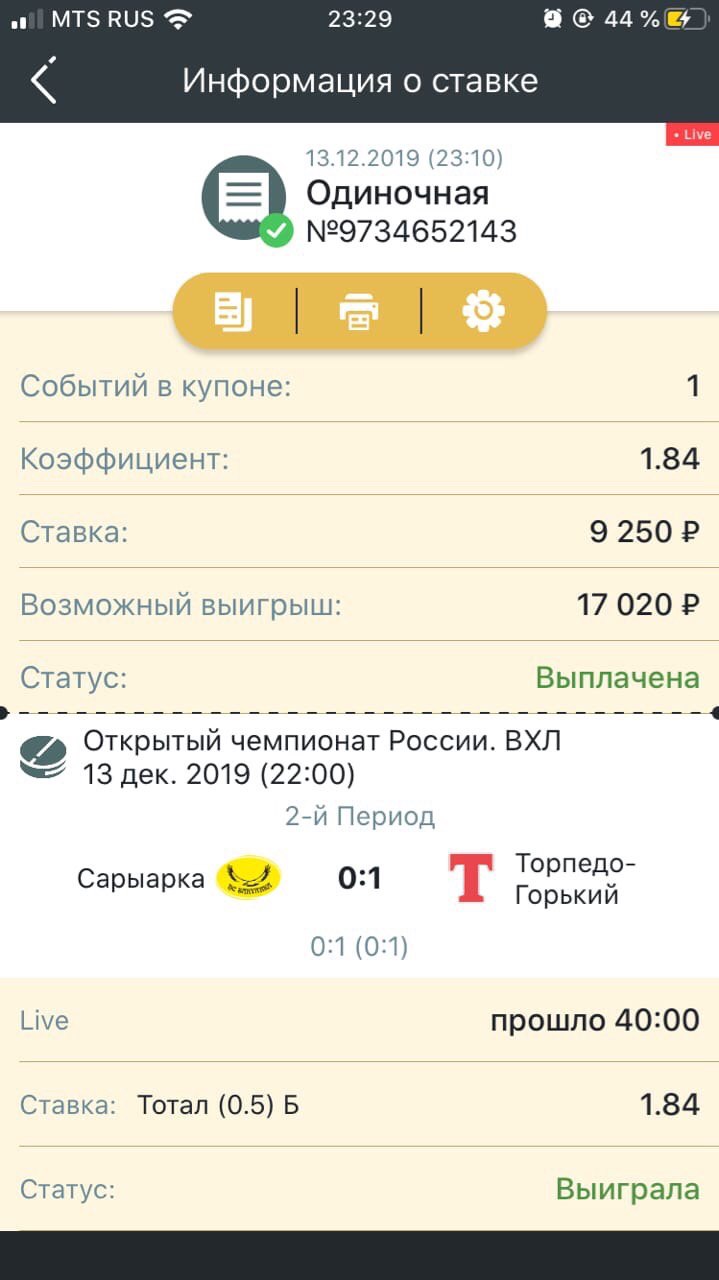Screen dimensions: 719x1280
Task: Open the gear settings for this bet
Action: pos(484,312)
